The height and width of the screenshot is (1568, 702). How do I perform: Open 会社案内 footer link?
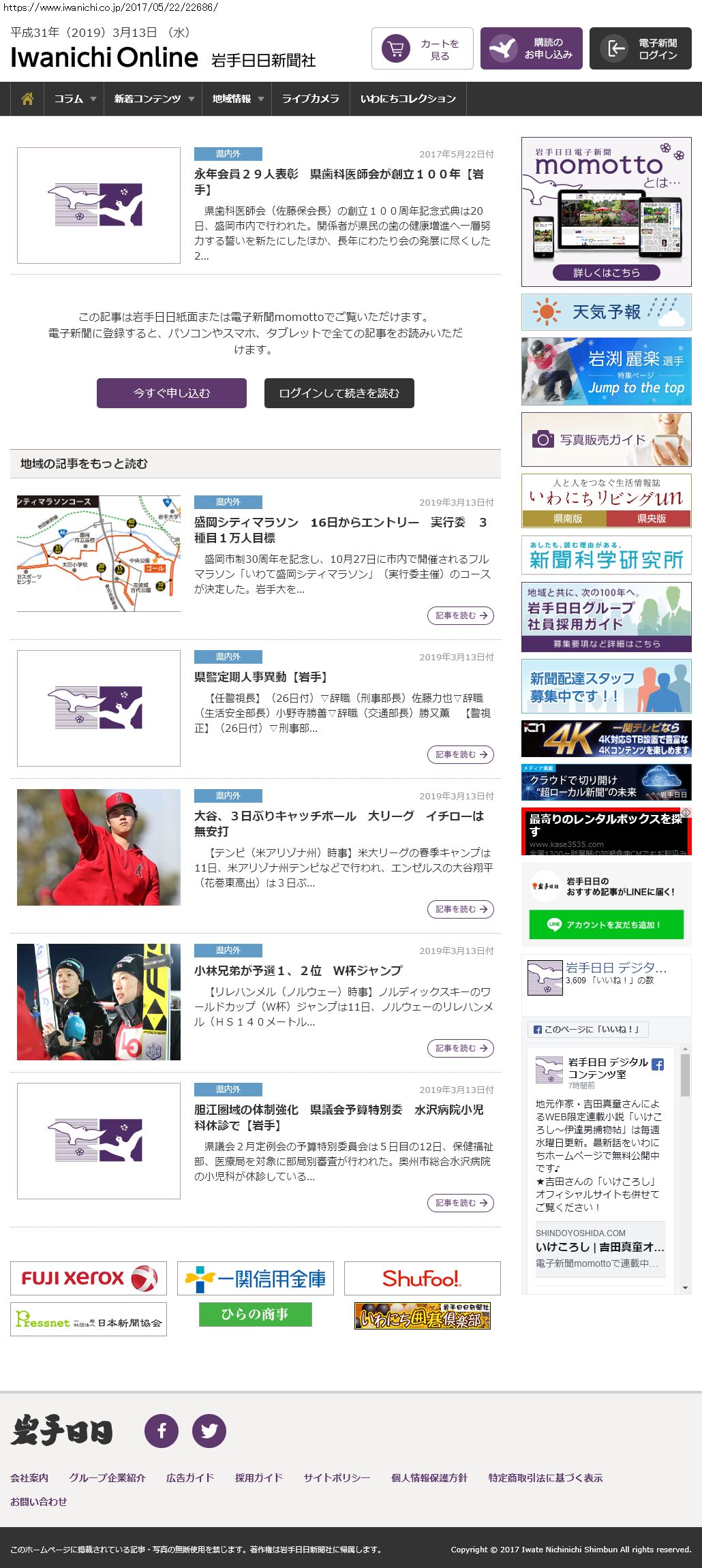[x=29, y=1477]
